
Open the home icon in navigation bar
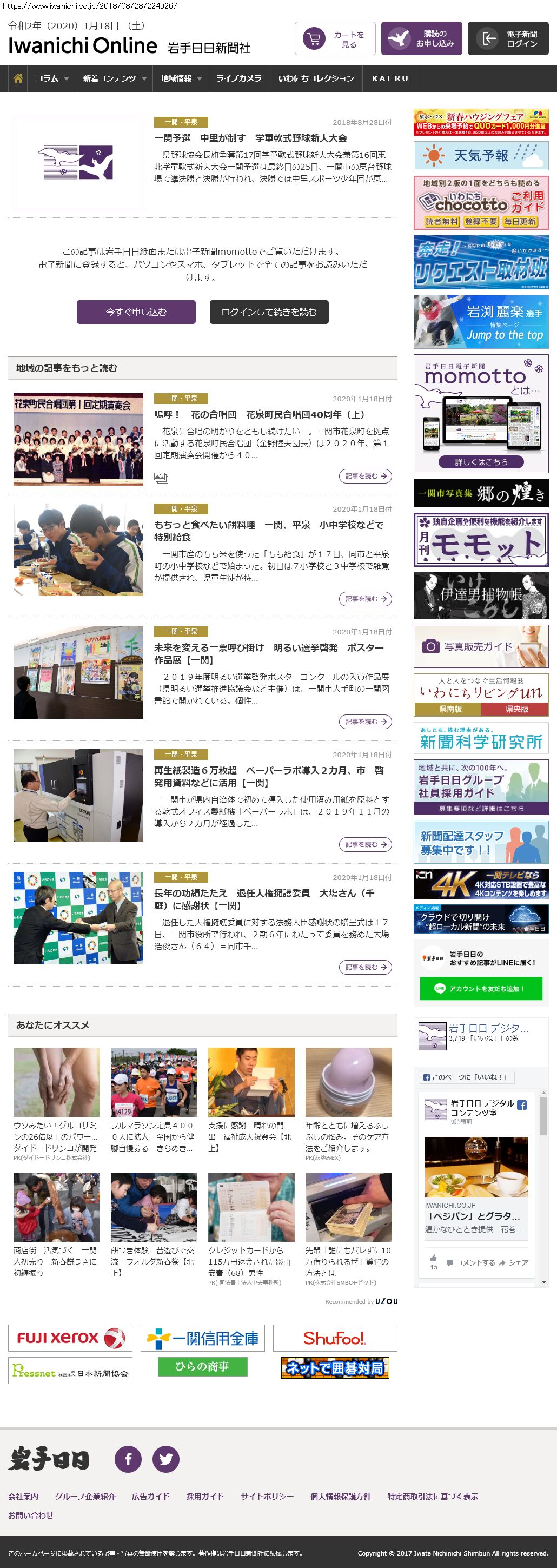click(18, 78)
